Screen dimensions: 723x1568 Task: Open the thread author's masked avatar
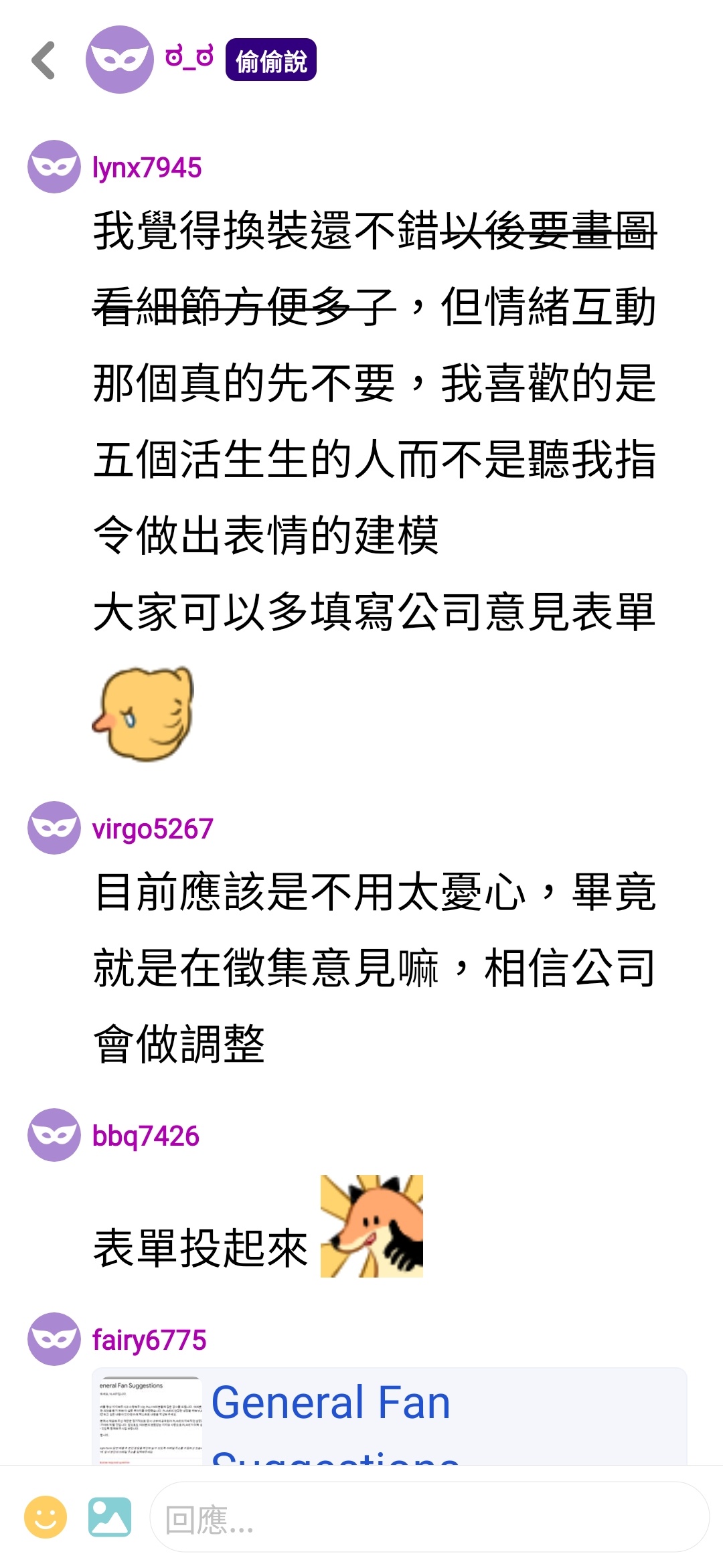pos(120,60)
